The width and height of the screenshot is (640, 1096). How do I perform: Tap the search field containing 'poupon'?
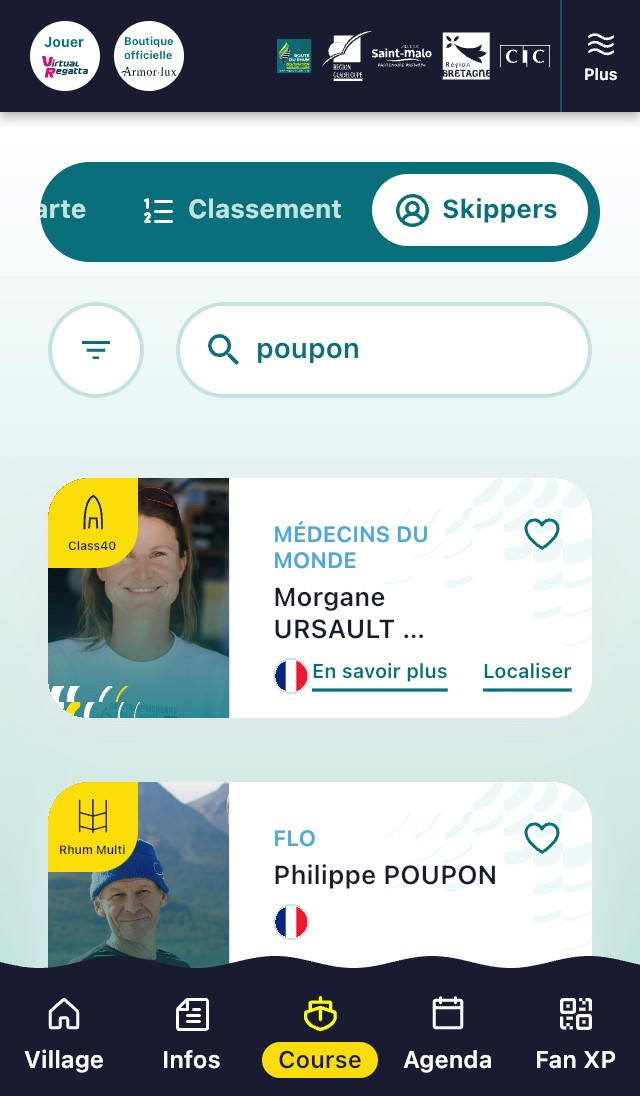pyautogui.click(x=384, y=350)
